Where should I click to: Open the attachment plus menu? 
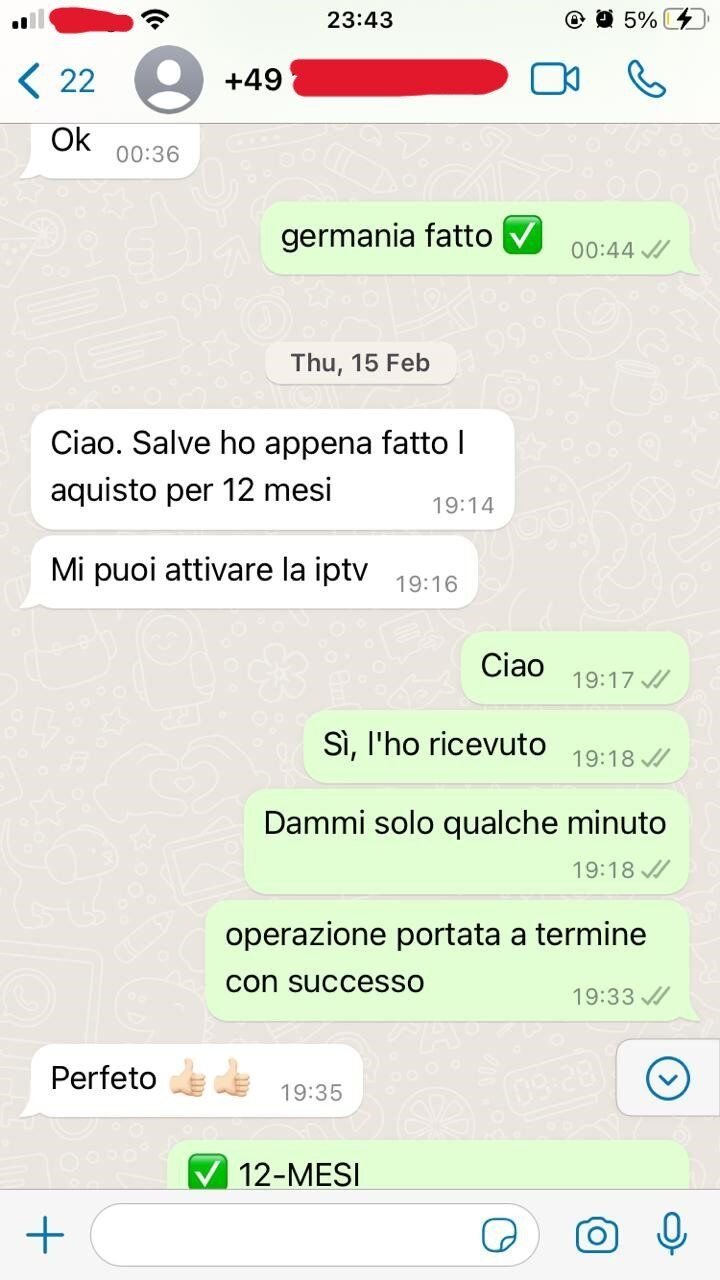45,1236
